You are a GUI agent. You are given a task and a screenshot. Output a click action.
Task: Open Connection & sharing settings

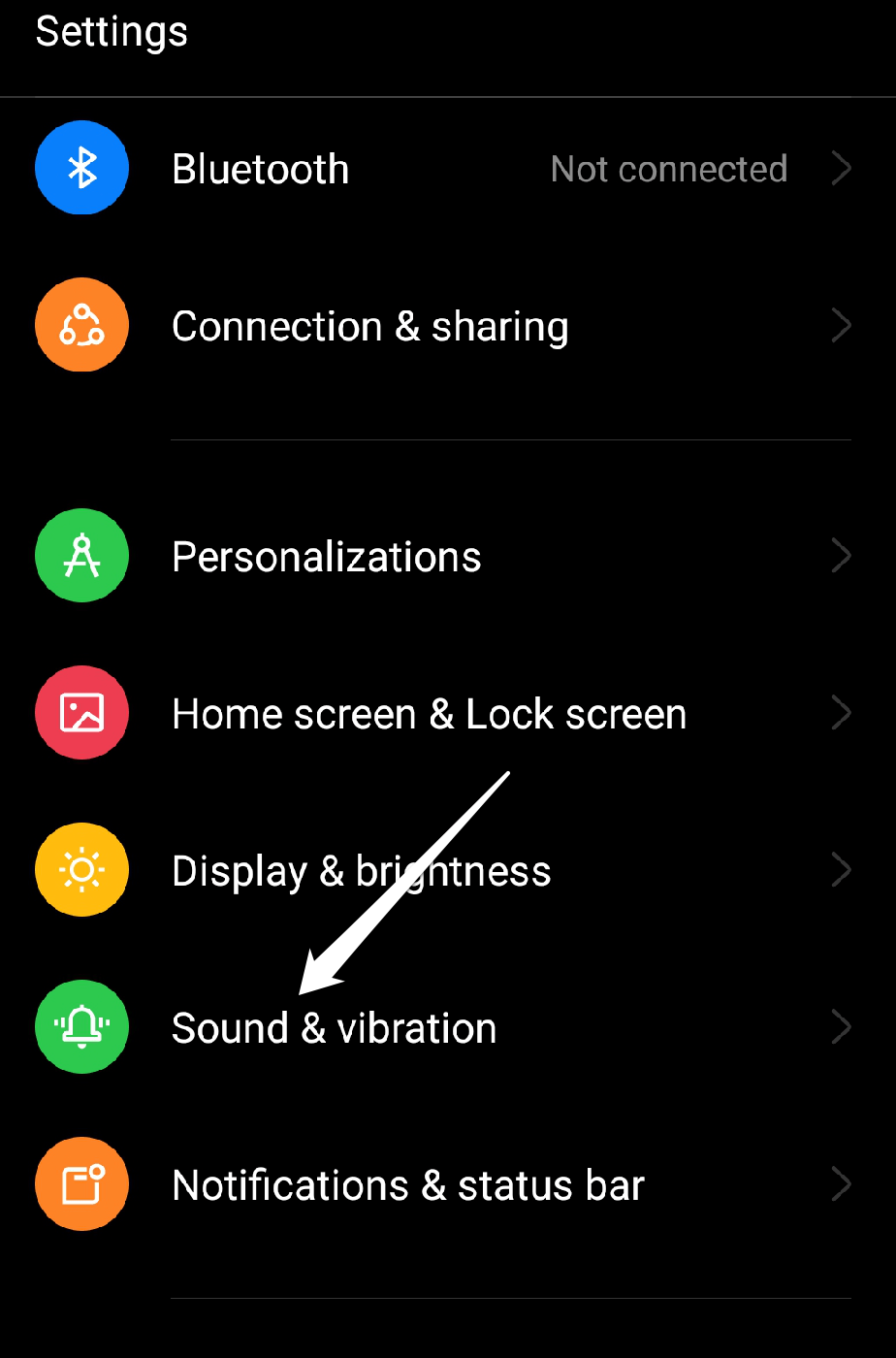tap(368, 327)
